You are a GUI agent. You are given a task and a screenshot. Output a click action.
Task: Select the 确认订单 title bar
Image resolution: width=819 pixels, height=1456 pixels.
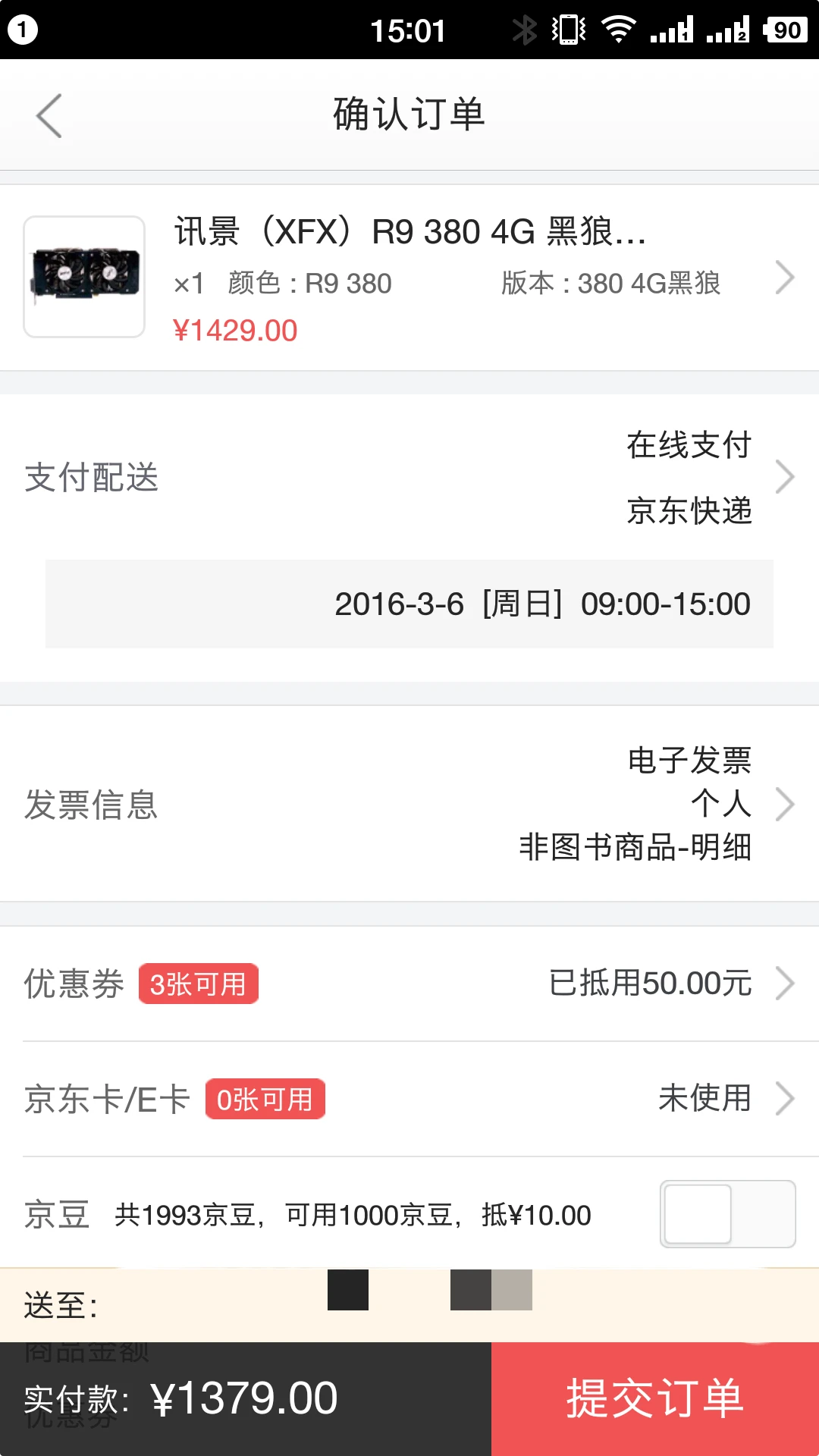point(409,114)
